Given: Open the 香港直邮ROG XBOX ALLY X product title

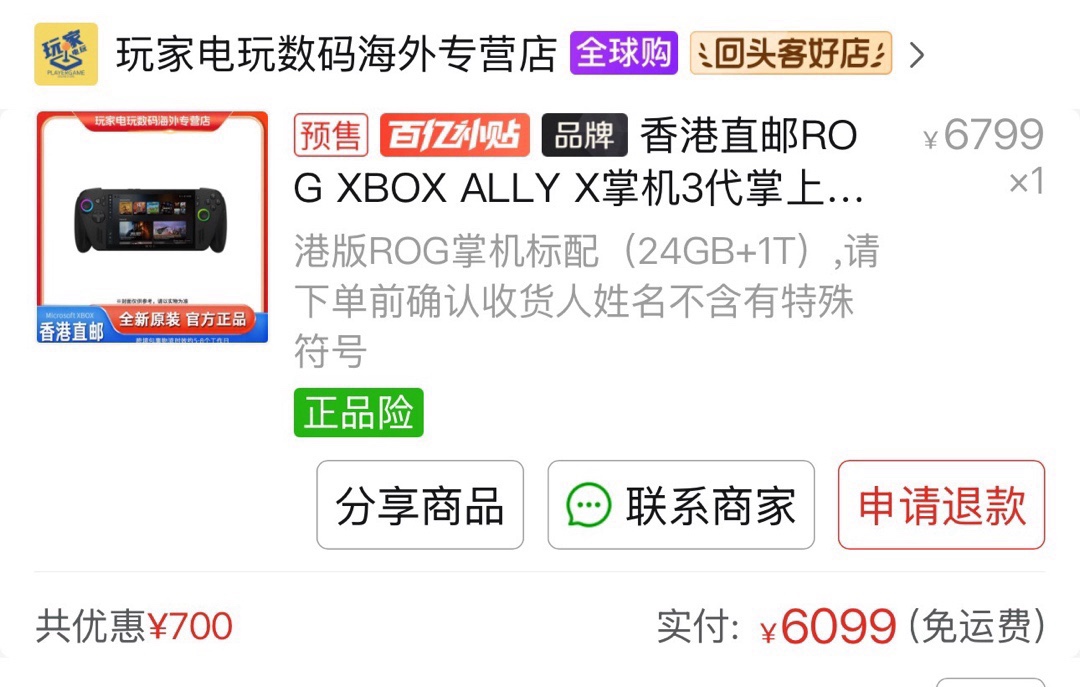Looking at the screenshot, I should (600, 162).
